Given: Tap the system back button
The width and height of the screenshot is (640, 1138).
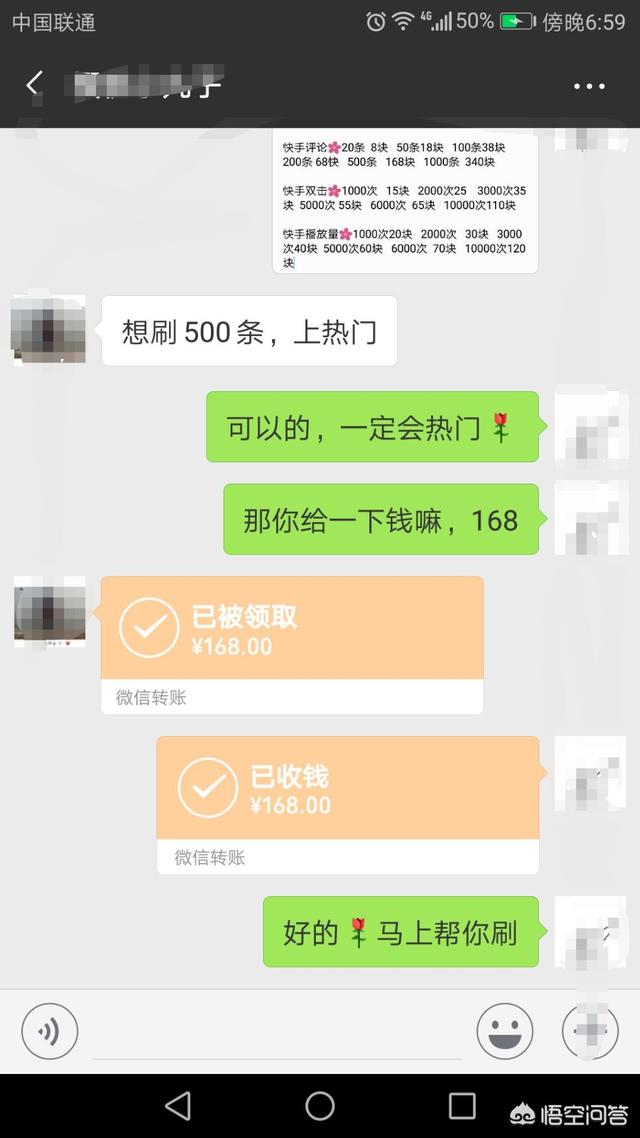Looking at the screenshot, I should pyautogui.click(x=178, y=1105).
